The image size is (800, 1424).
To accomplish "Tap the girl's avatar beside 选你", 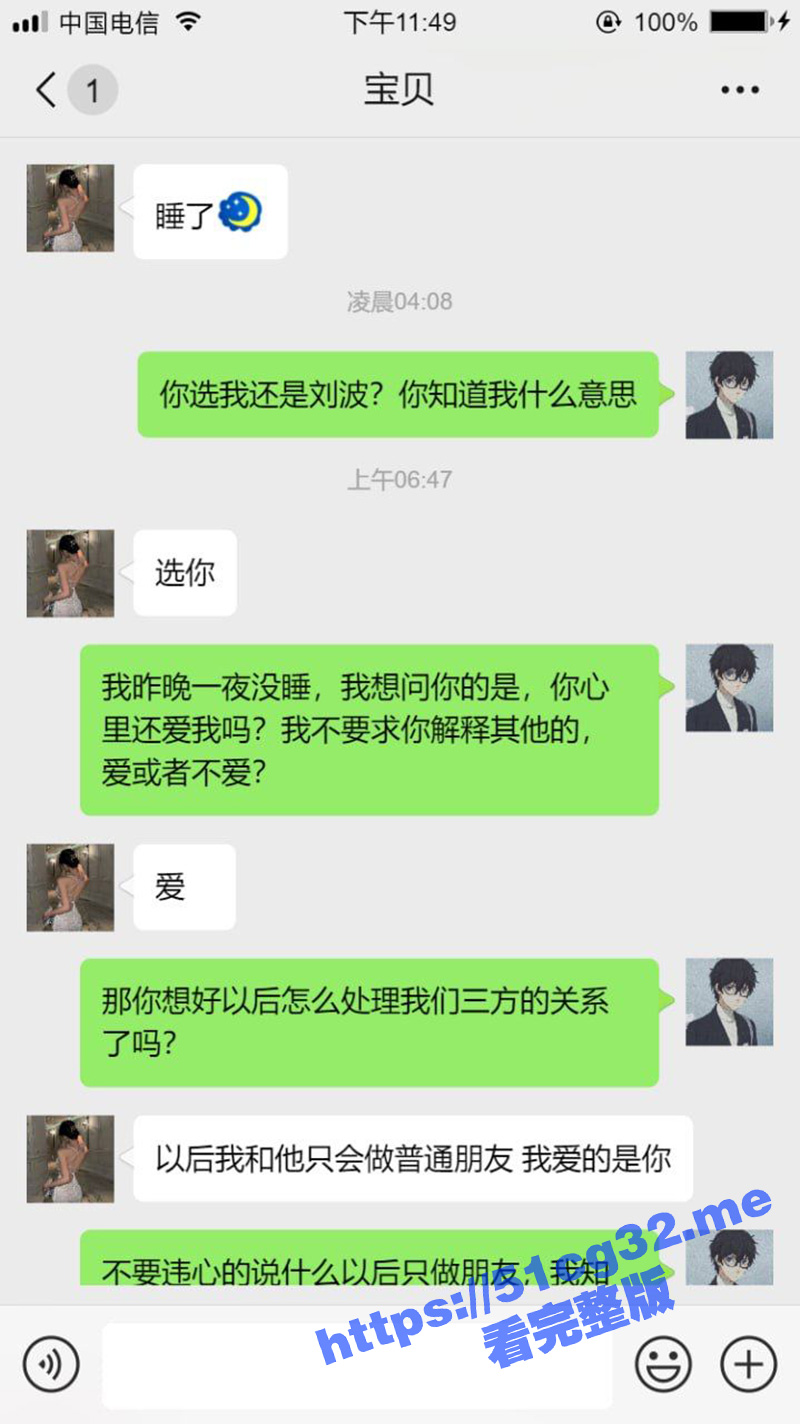I will coord(69,572).
